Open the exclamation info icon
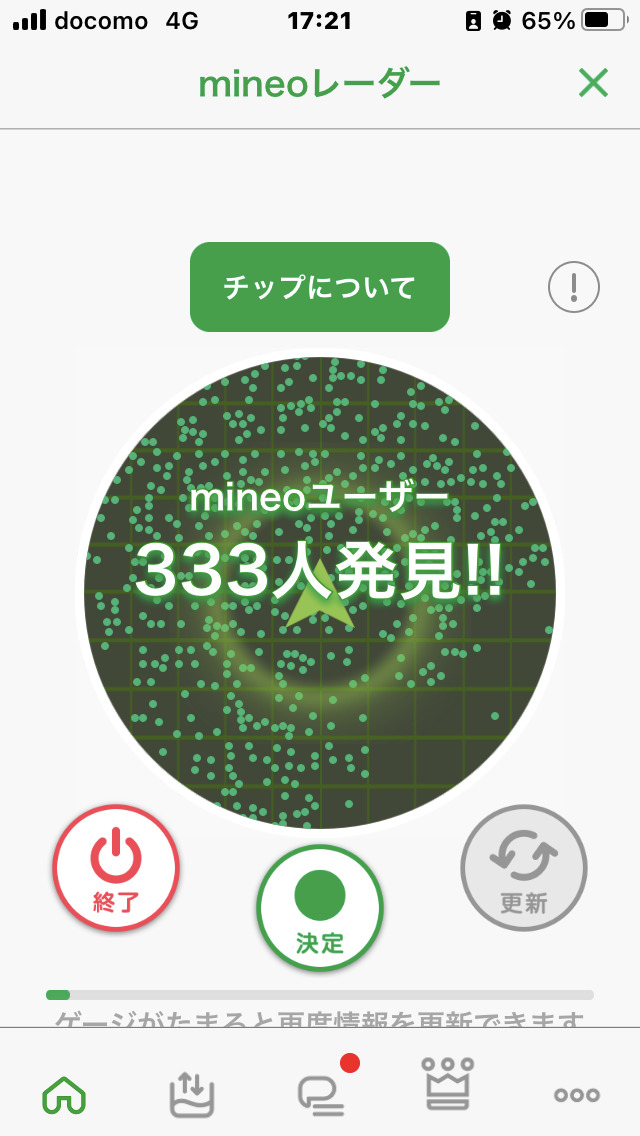Viewport: 640px width, 1136px height. [x=574, y=288]
